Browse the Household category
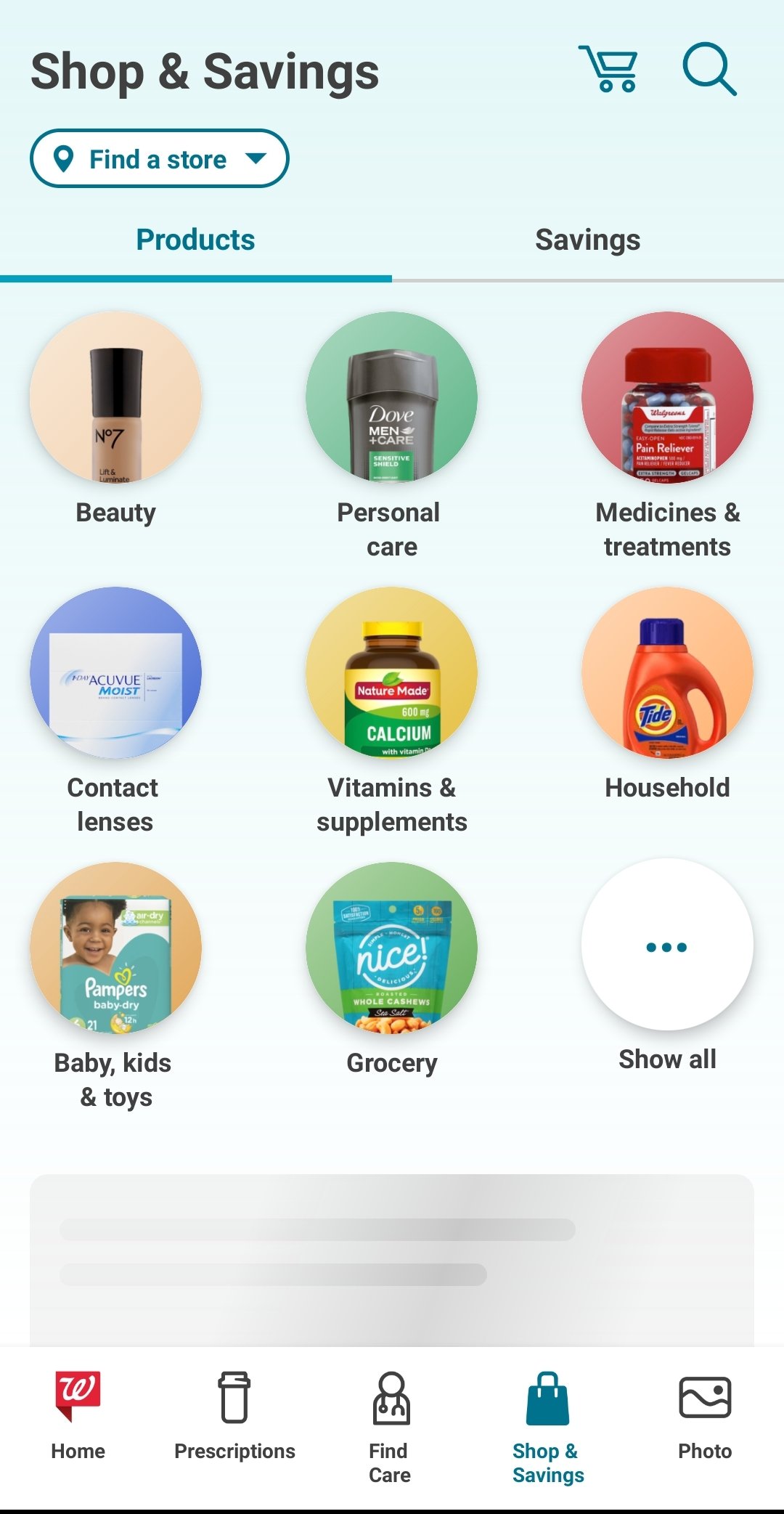This screenshot has height=1514, width=784. click(x=666, y=673)
